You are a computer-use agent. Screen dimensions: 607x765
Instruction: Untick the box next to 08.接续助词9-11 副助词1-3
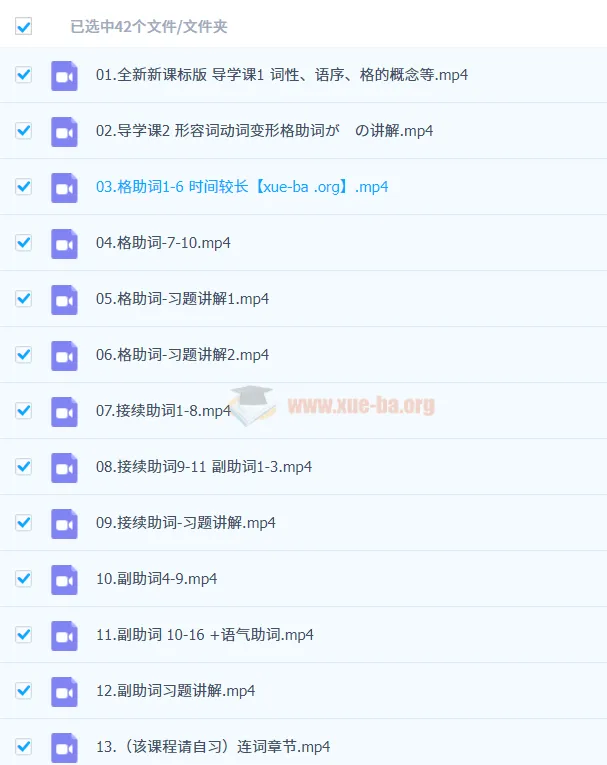pos(24,467)
